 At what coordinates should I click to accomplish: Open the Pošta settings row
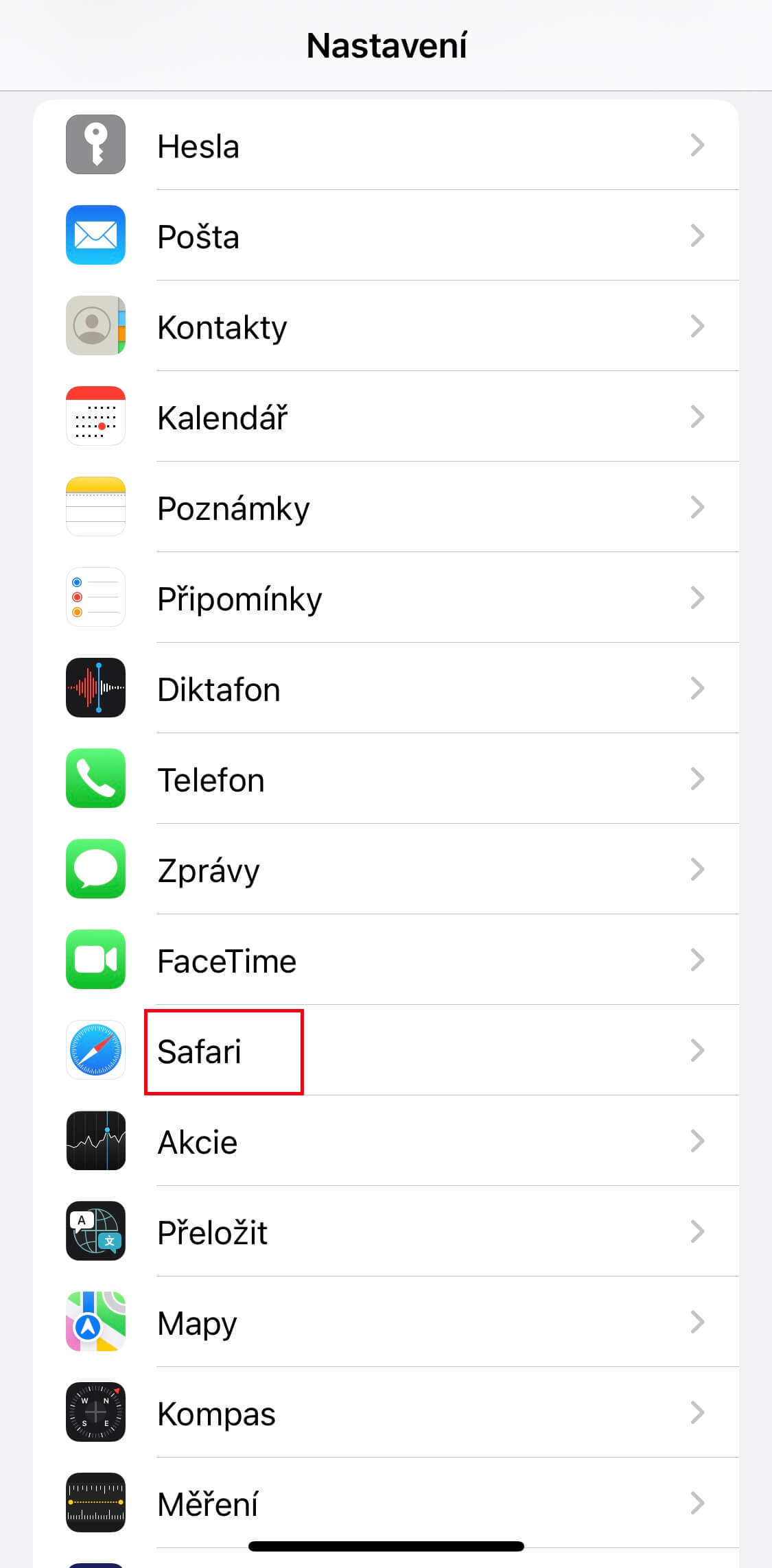[x=386, y=236]
